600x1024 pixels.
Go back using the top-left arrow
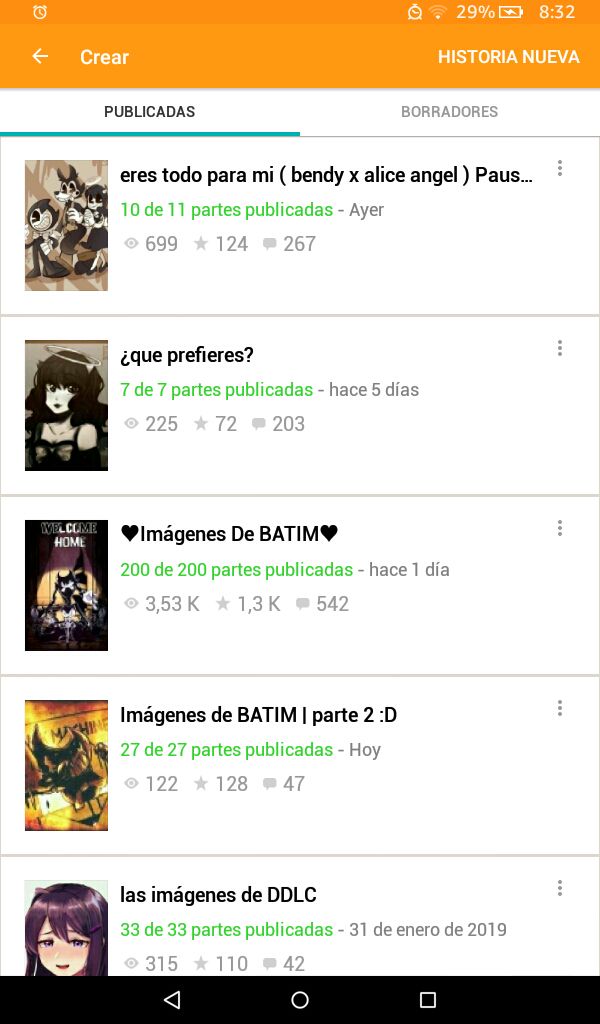40,56
